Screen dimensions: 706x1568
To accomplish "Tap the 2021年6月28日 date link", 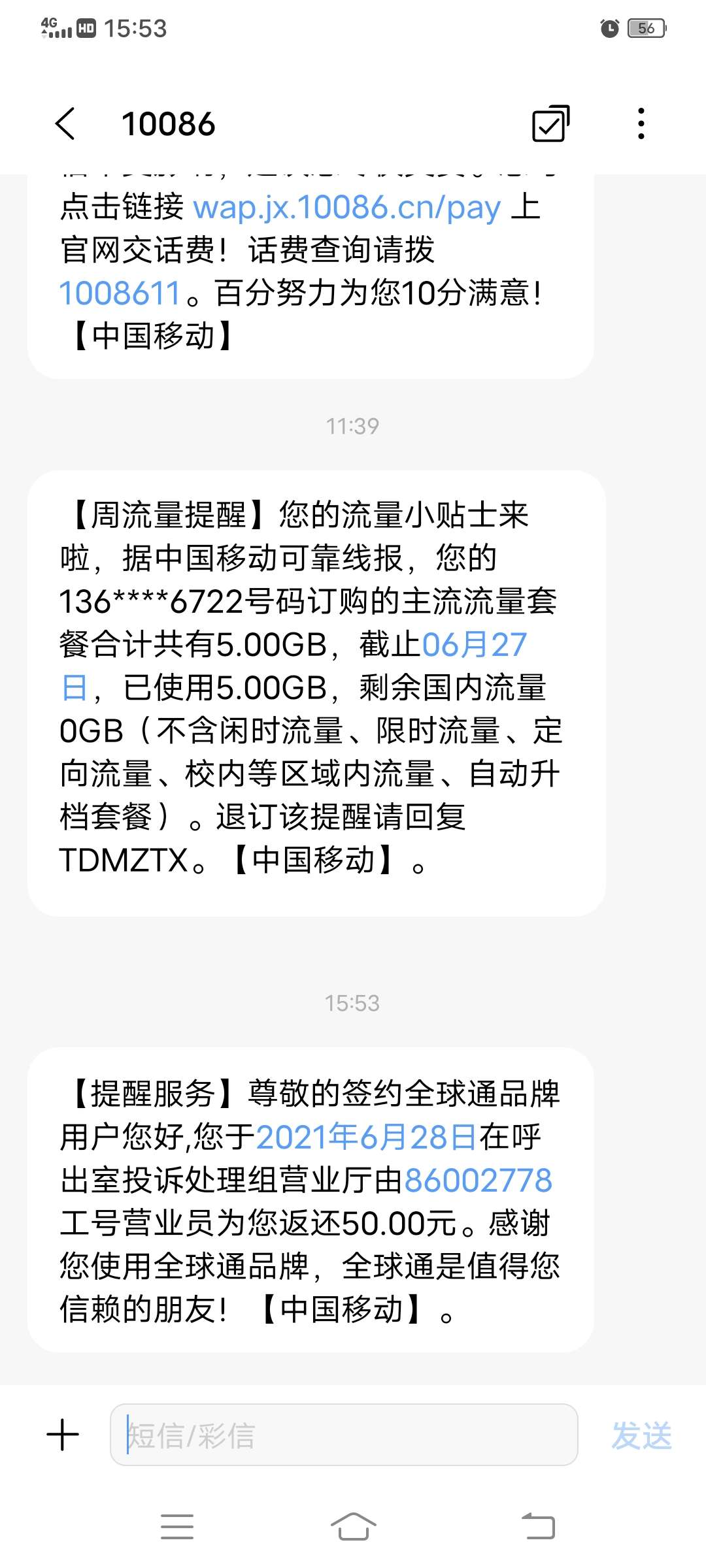I will point(366,1137).
